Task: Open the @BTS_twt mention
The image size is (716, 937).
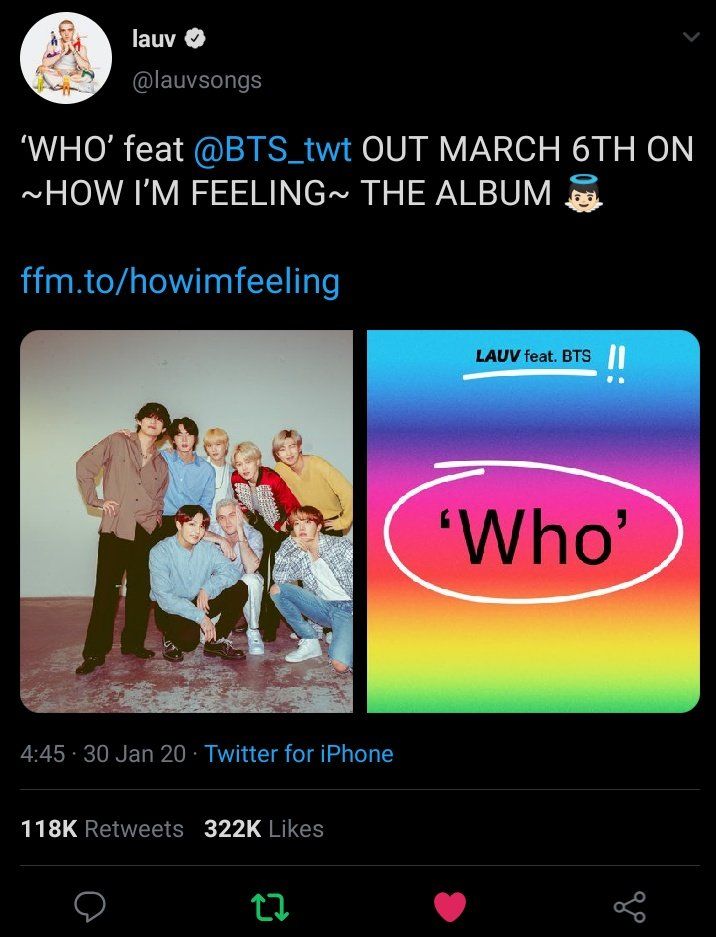Action: pos(272,149)
